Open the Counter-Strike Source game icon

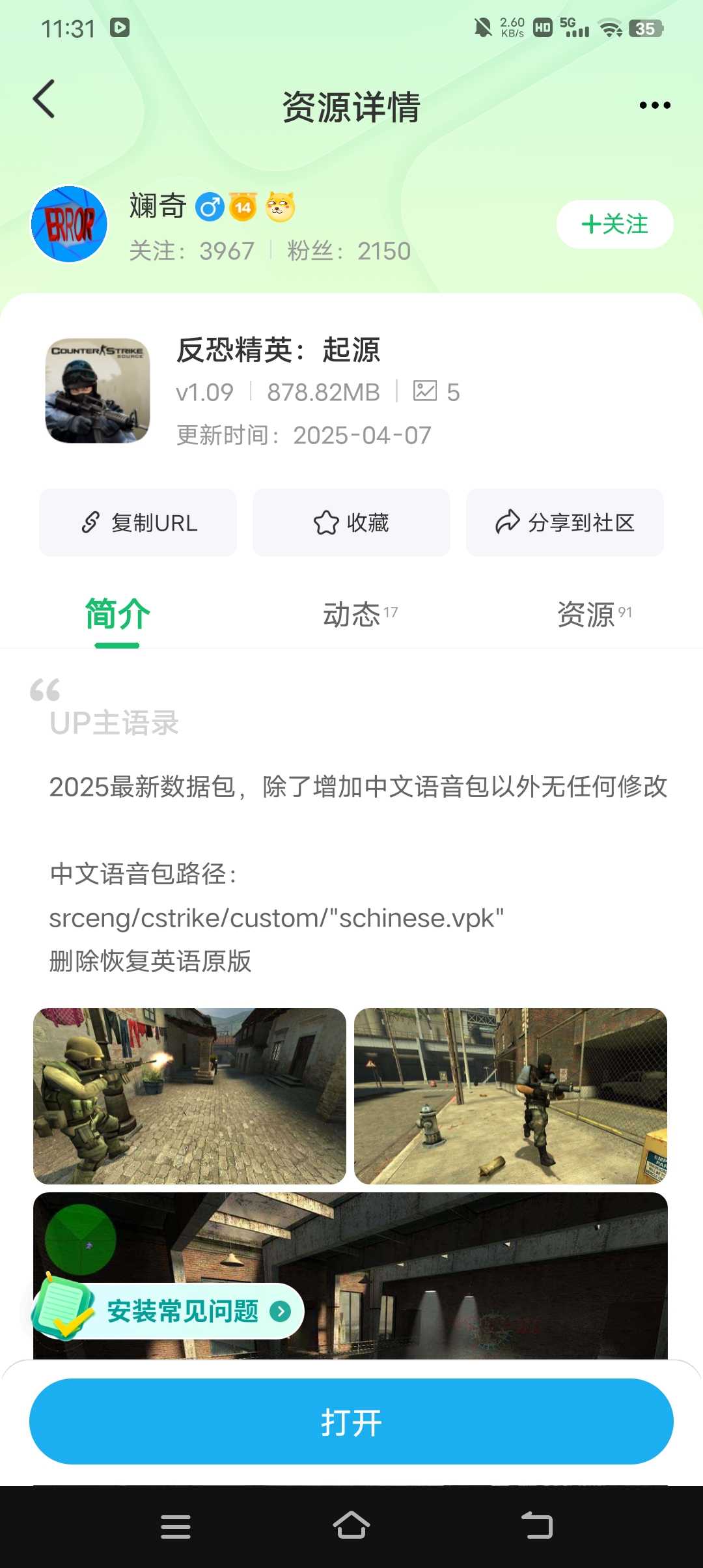[x=98, y=391]
